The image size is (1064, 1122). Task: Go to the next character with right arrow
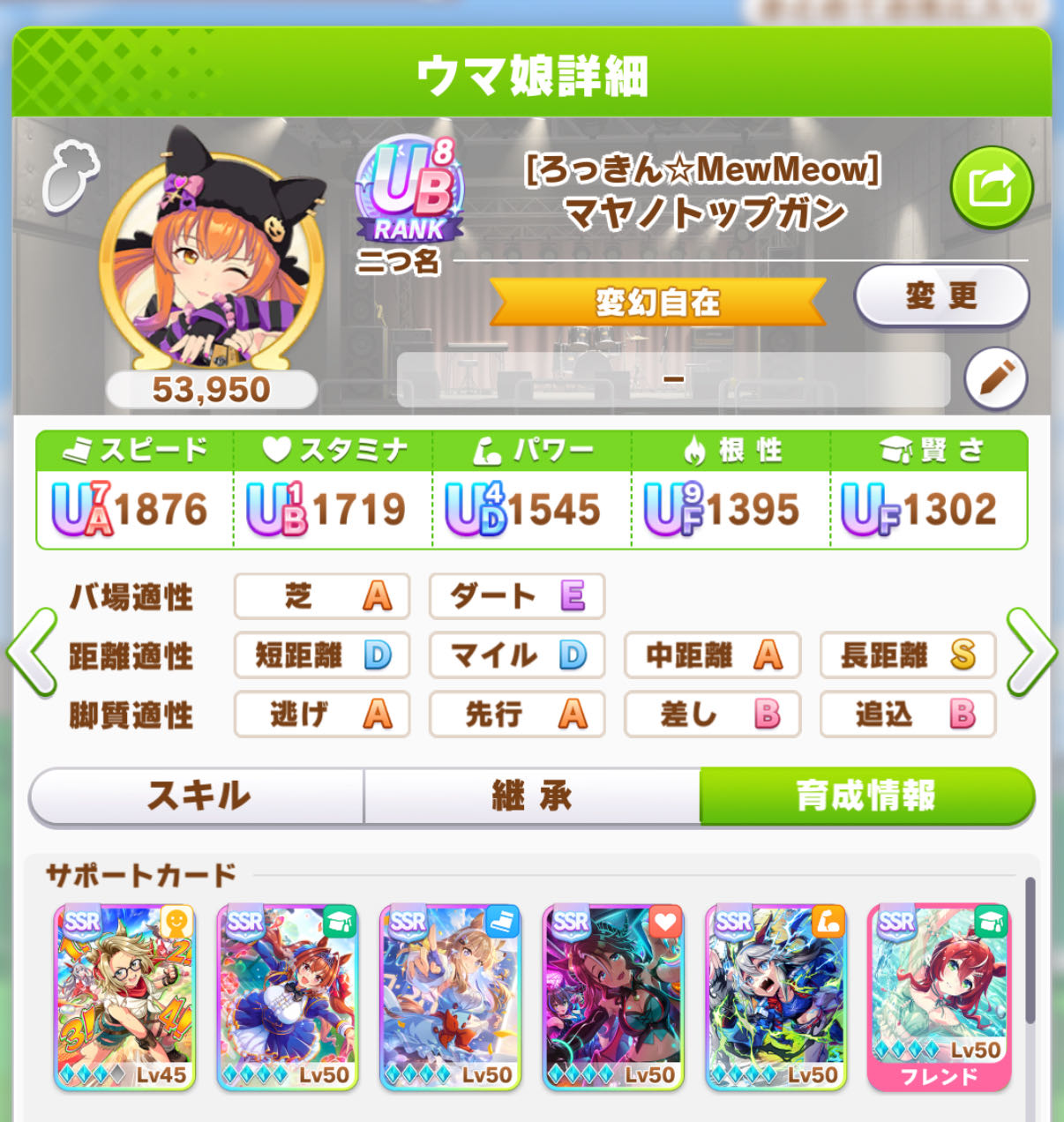1030,654
